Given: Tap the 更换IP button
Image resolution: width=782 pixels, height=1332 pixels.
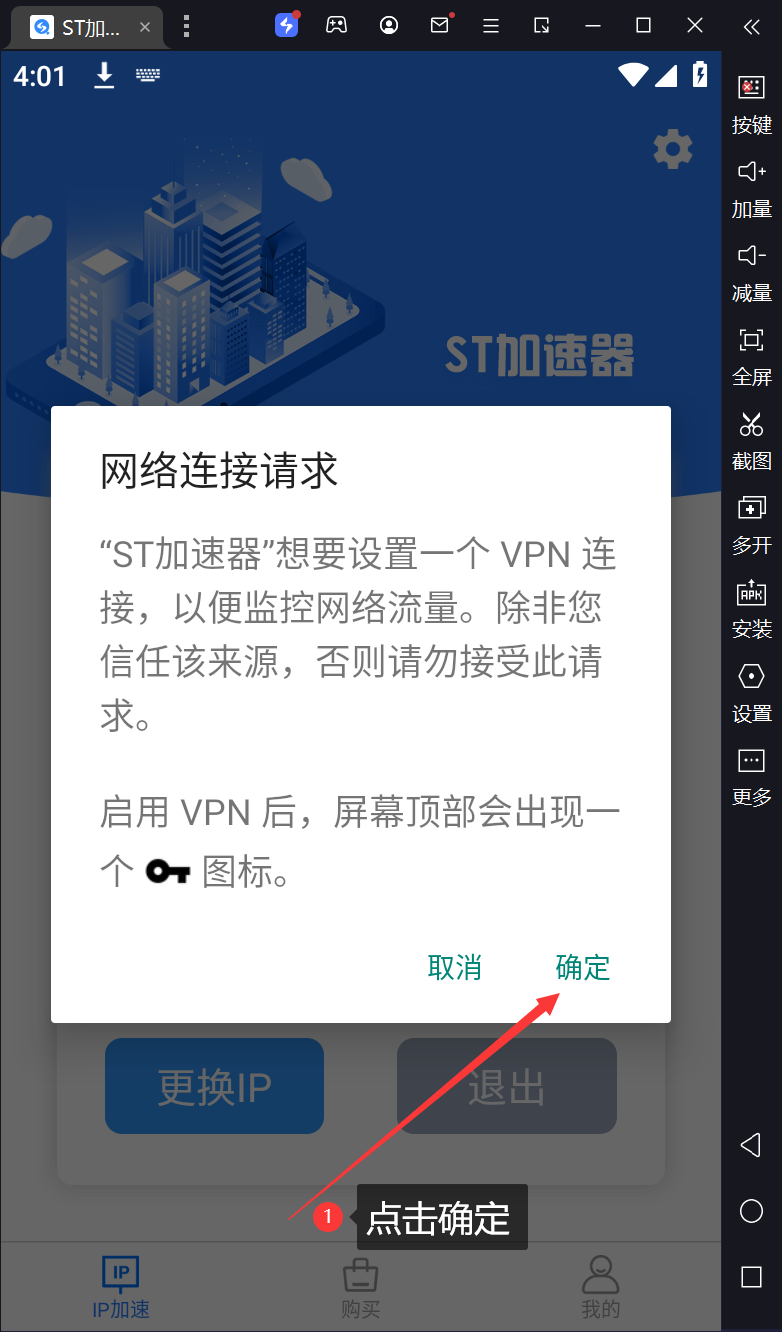Looking at the screenshot, I should [x=214, y=1086].
